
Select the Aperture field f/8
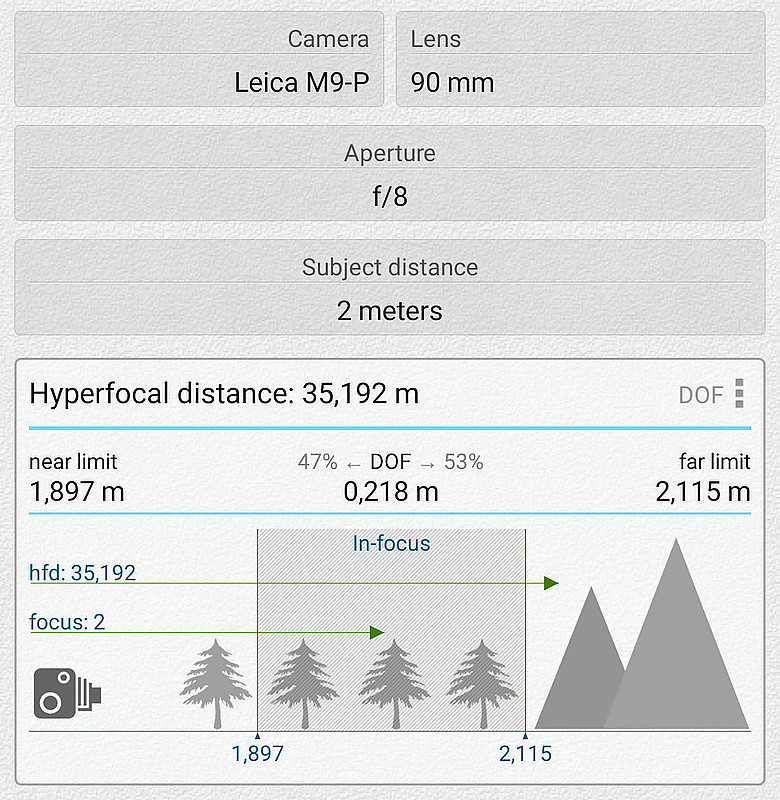coord(390,174)
